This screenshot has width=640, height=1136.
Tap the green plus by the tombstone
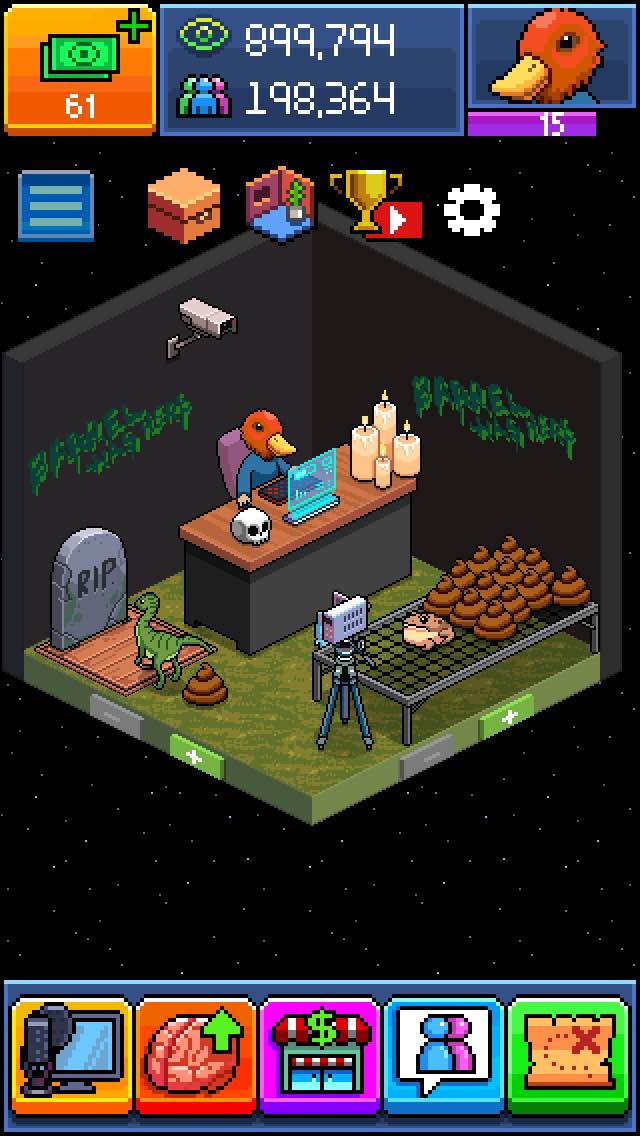(195, 758)
